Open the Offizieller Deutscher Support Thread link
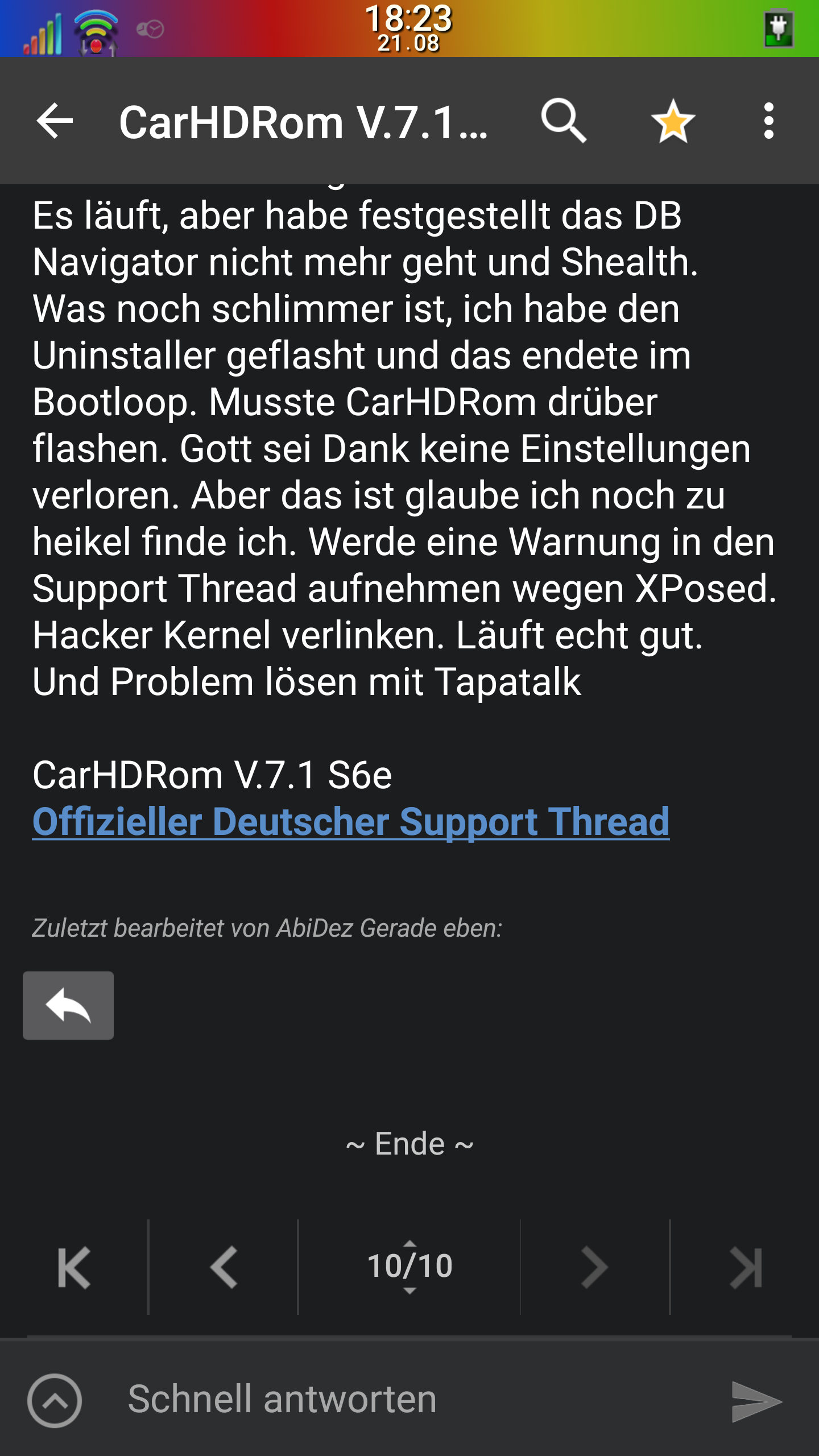The height and width of the screenshot is (1456, 819). [x=351, y=822]
